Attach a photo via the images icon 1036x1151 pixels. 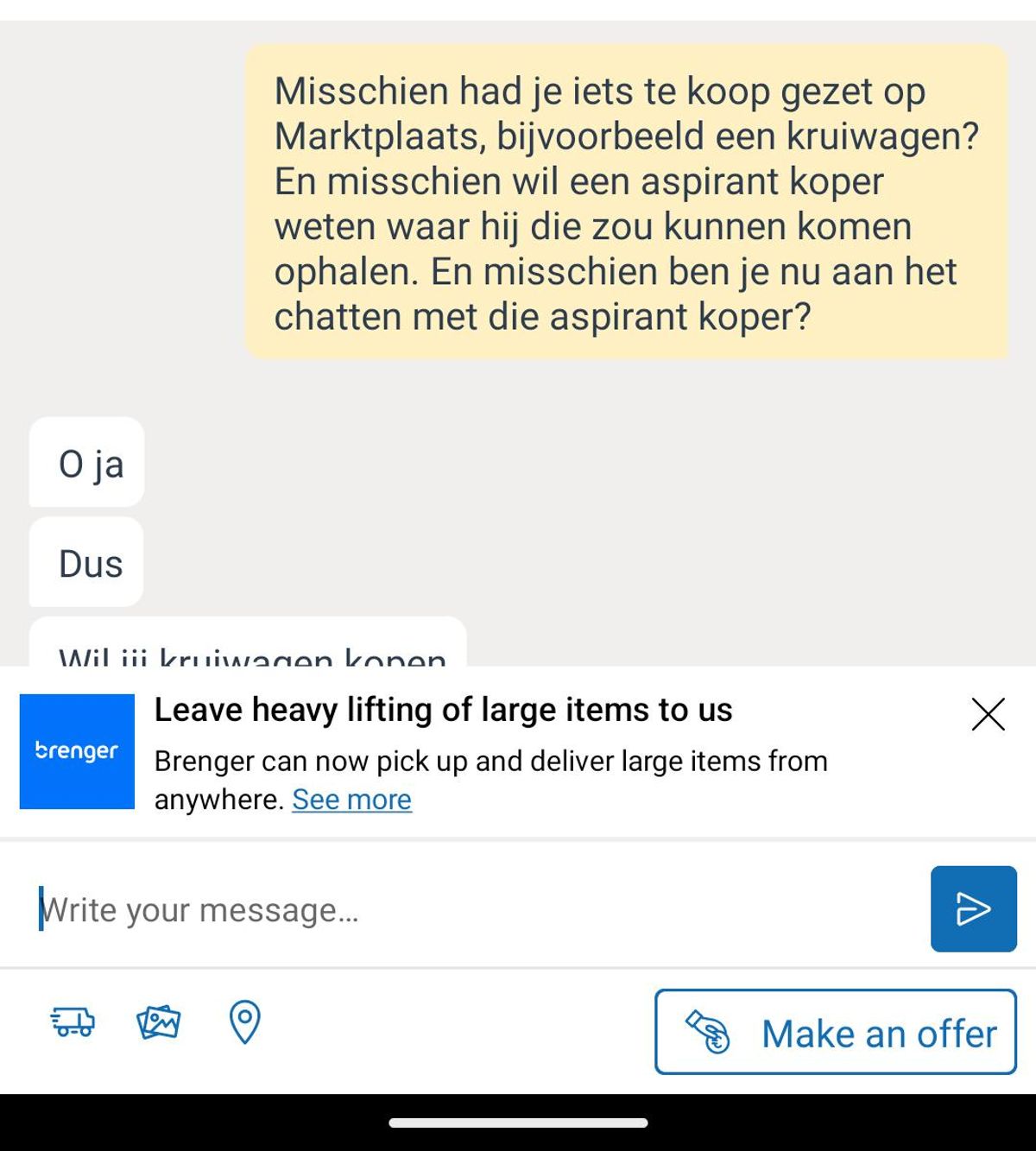[159, 1022]
